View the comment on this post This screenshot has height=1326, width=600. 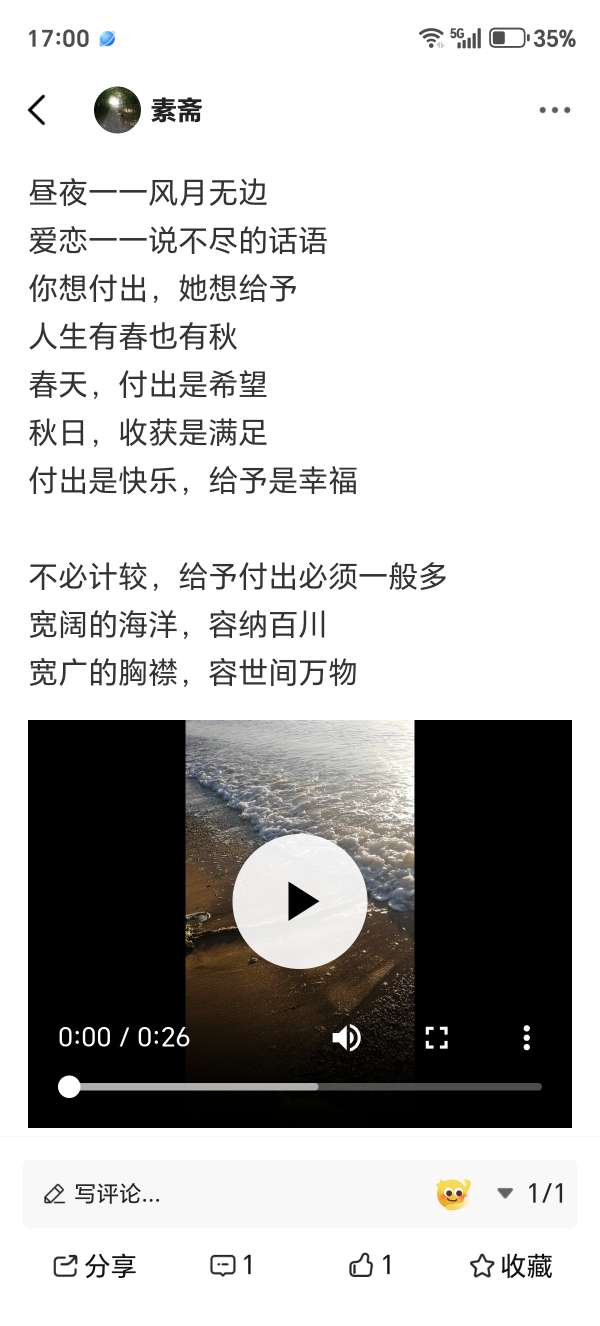point(231,1266)
